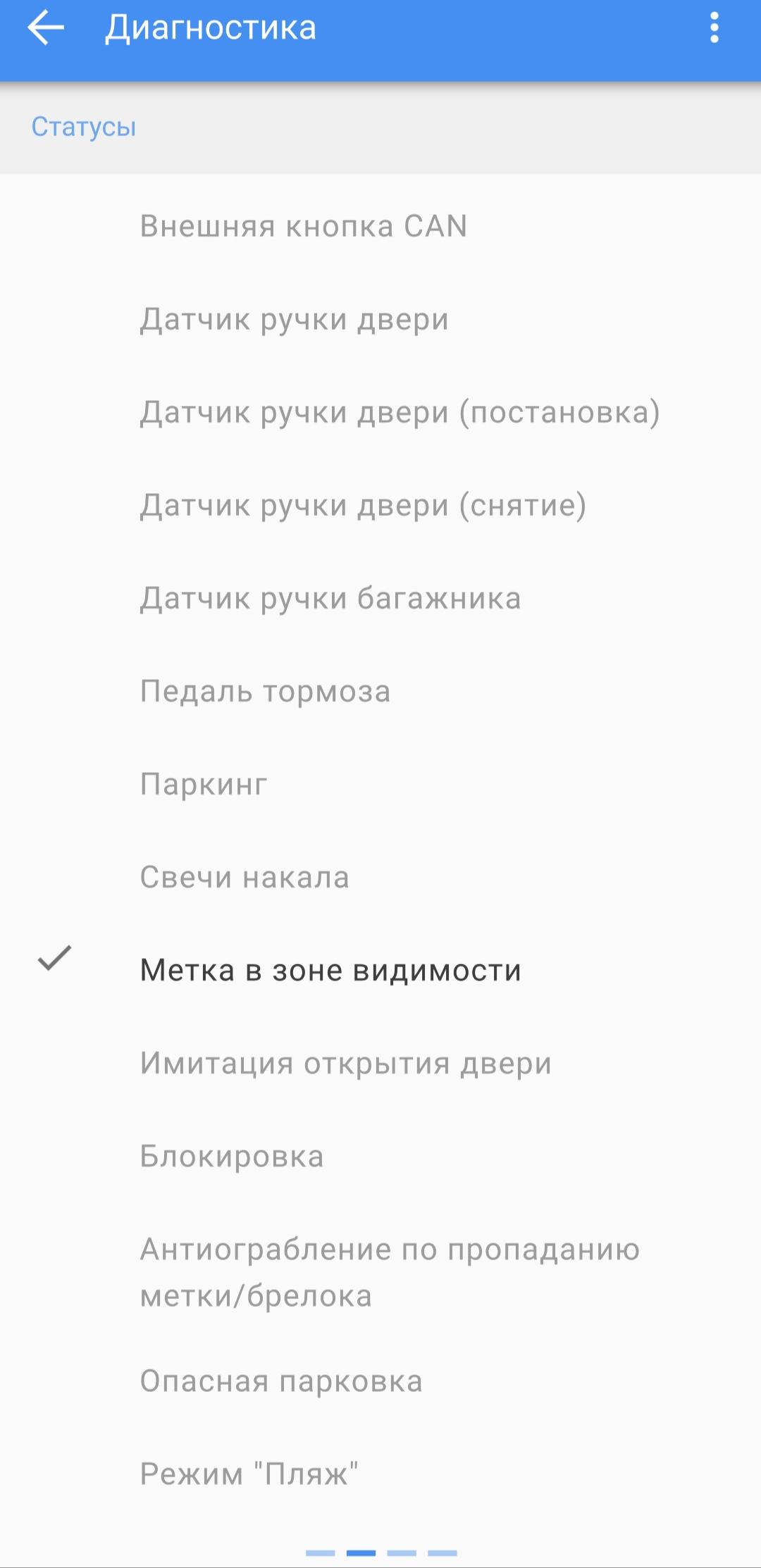Open the overflow menu

(x=714, y=29)
